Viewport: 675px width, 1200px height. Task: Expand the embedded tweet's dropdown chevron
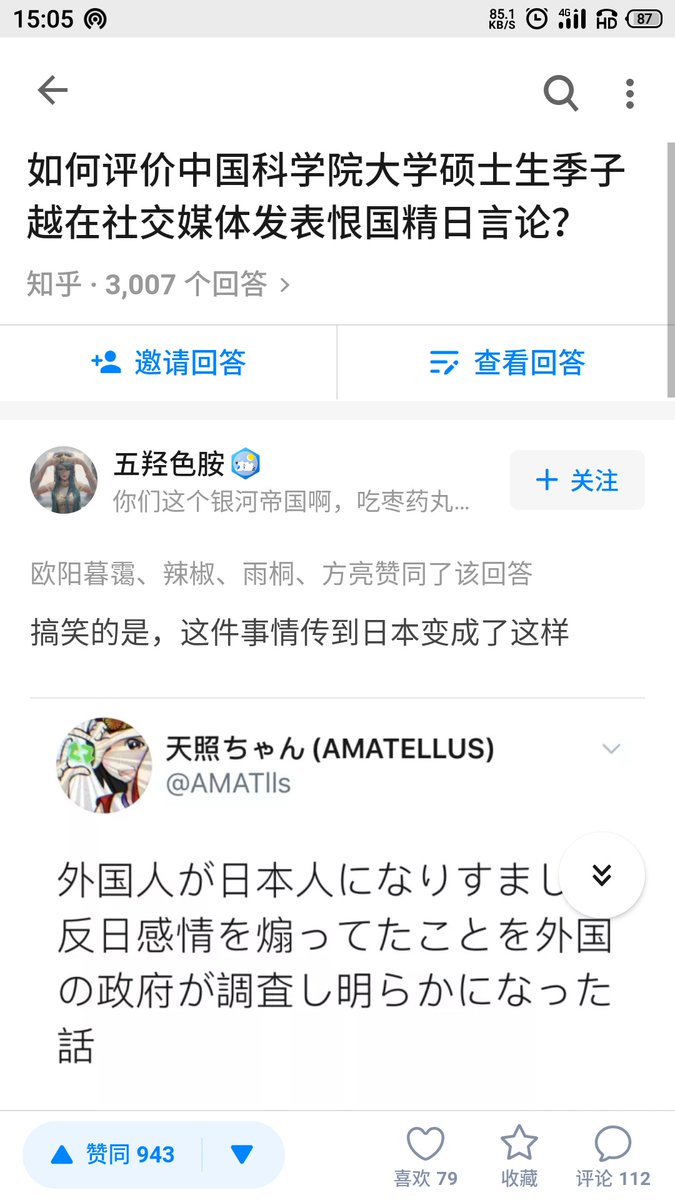611,749
